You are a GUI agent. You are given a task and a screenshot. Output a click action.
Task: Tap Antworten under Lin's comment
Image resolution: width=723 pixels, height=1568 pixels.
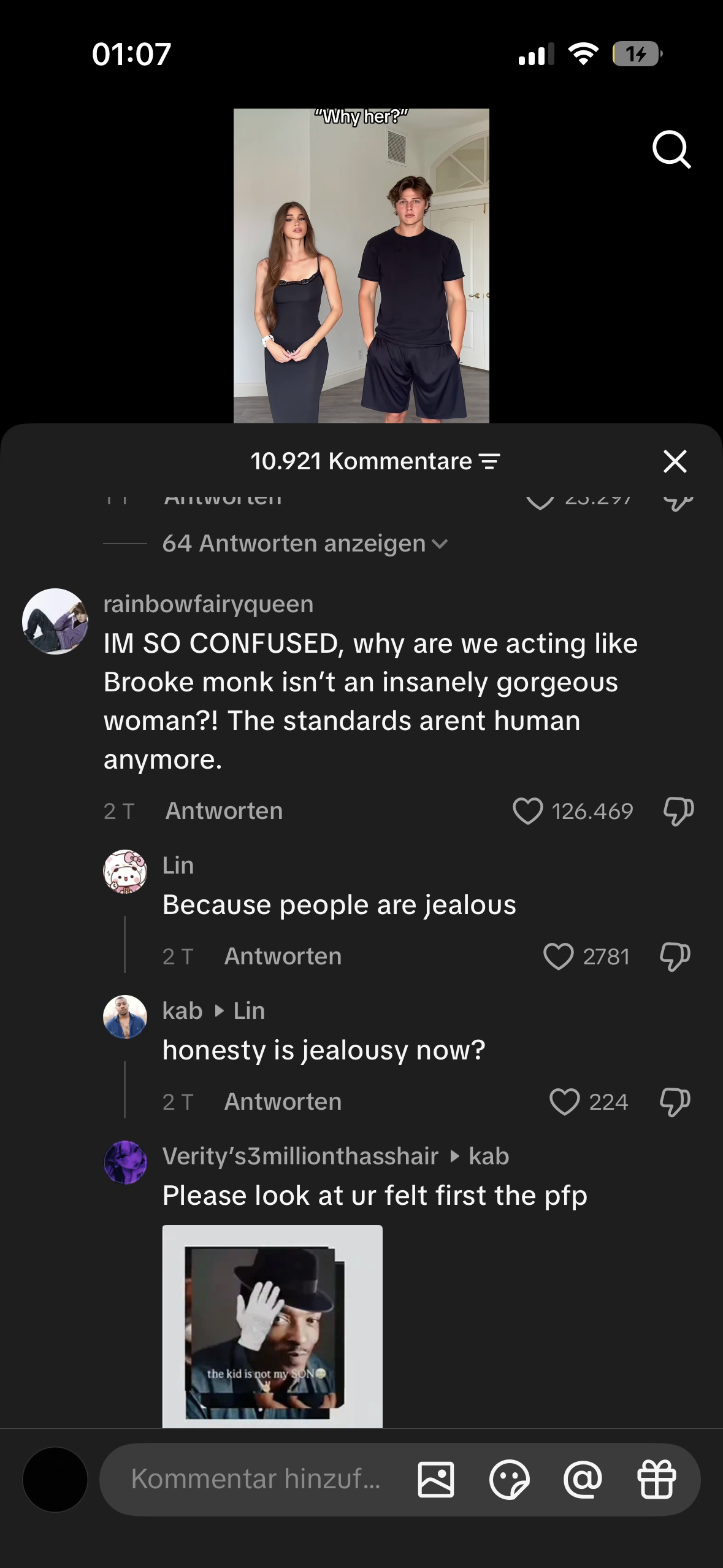283,956
